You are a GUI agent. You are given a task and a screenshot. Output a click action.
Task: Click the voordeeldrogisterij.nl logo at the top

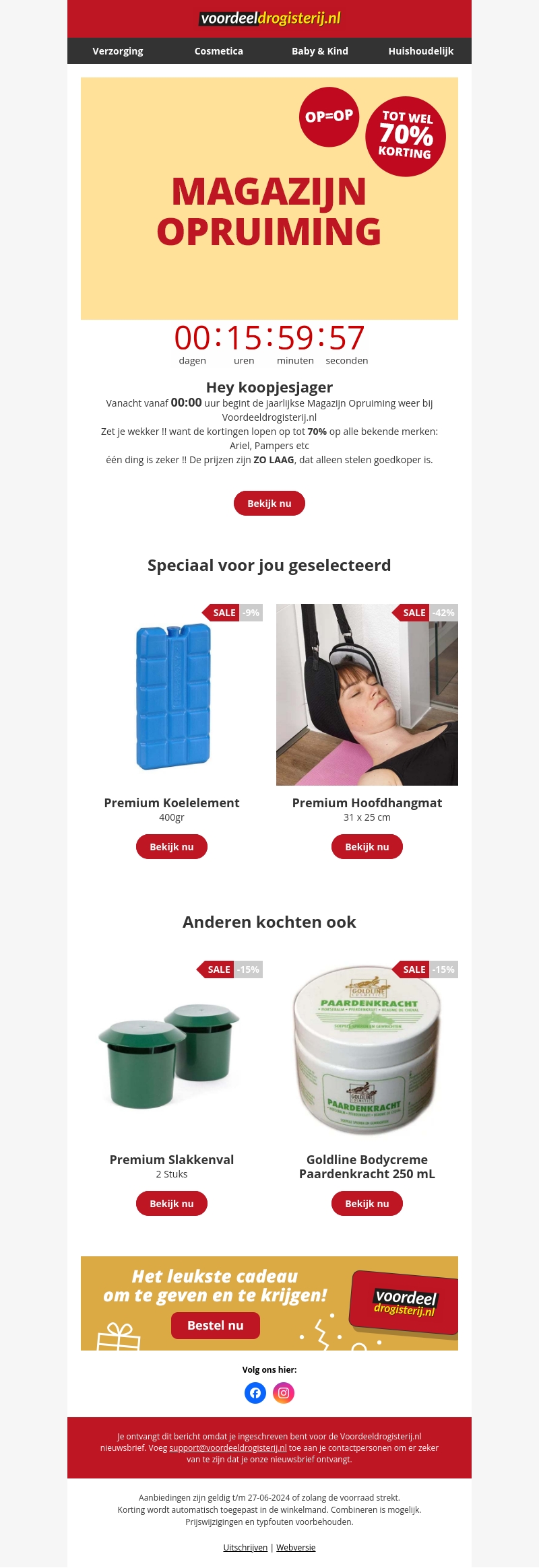coord(269,20)
